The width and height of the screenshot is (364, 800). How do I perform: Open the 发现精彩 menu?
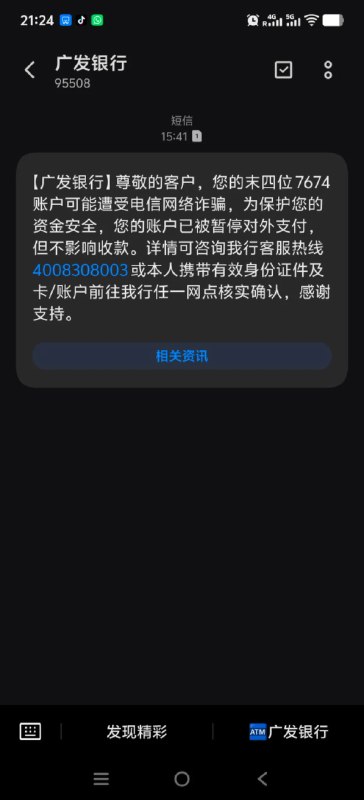pos(137,732)
